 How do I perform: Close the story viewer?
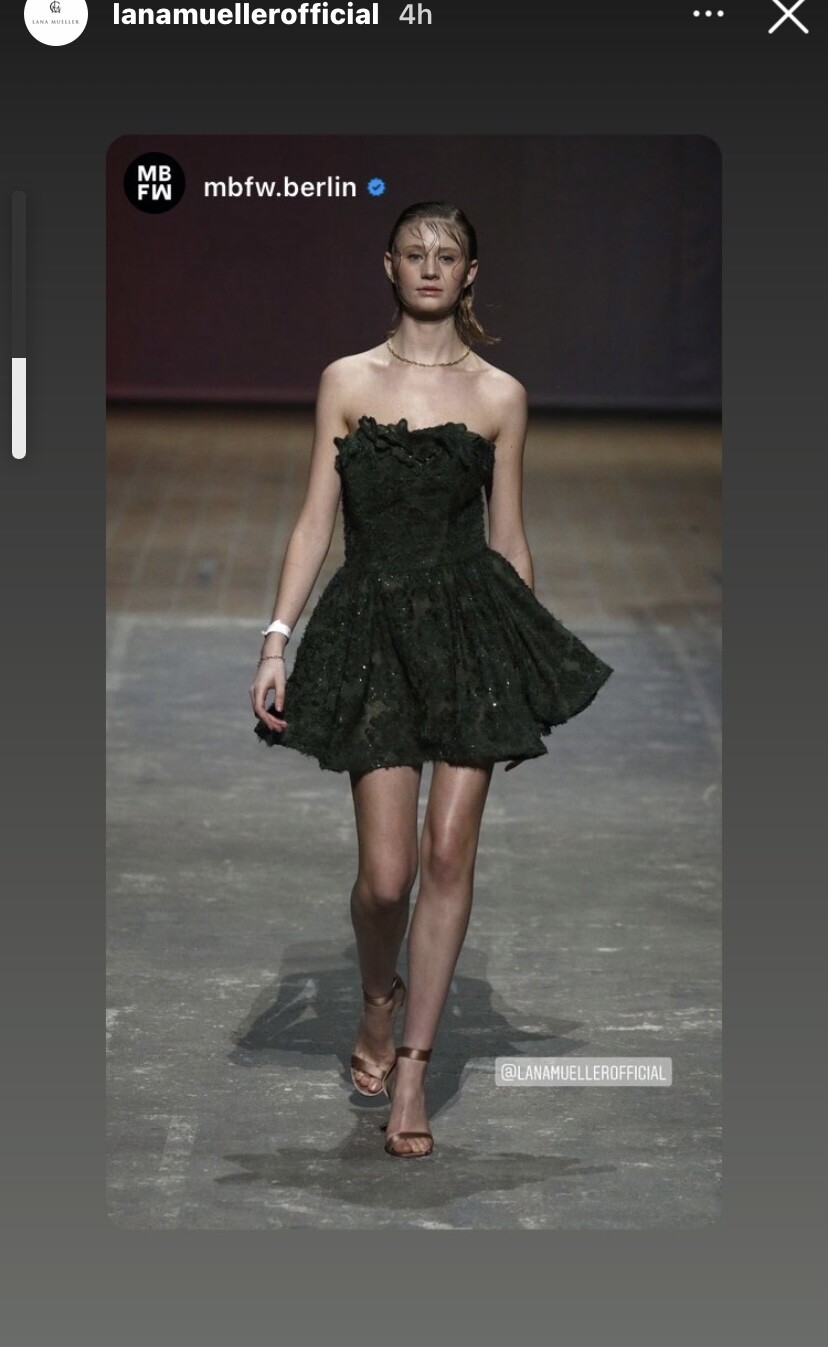point(787,15)
